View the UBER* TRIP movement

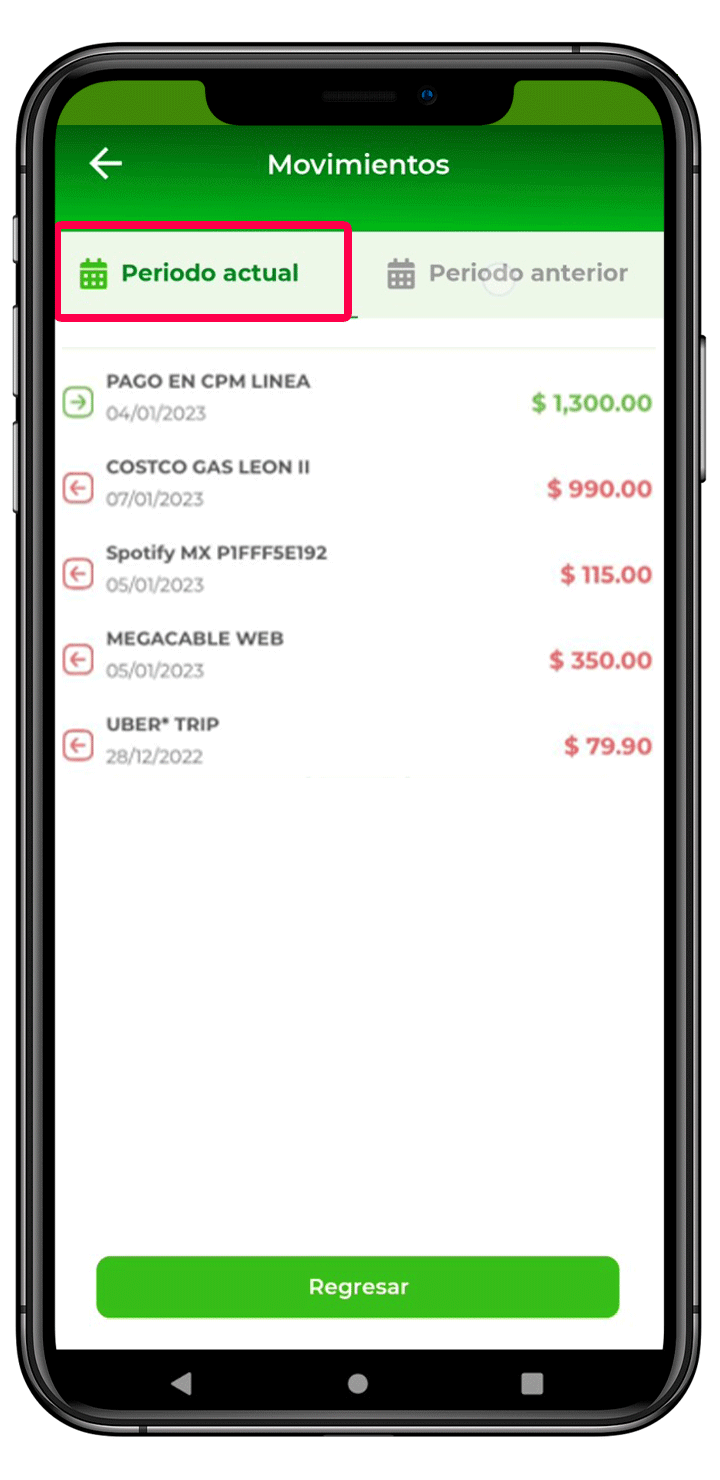click(x=358, y=740)
